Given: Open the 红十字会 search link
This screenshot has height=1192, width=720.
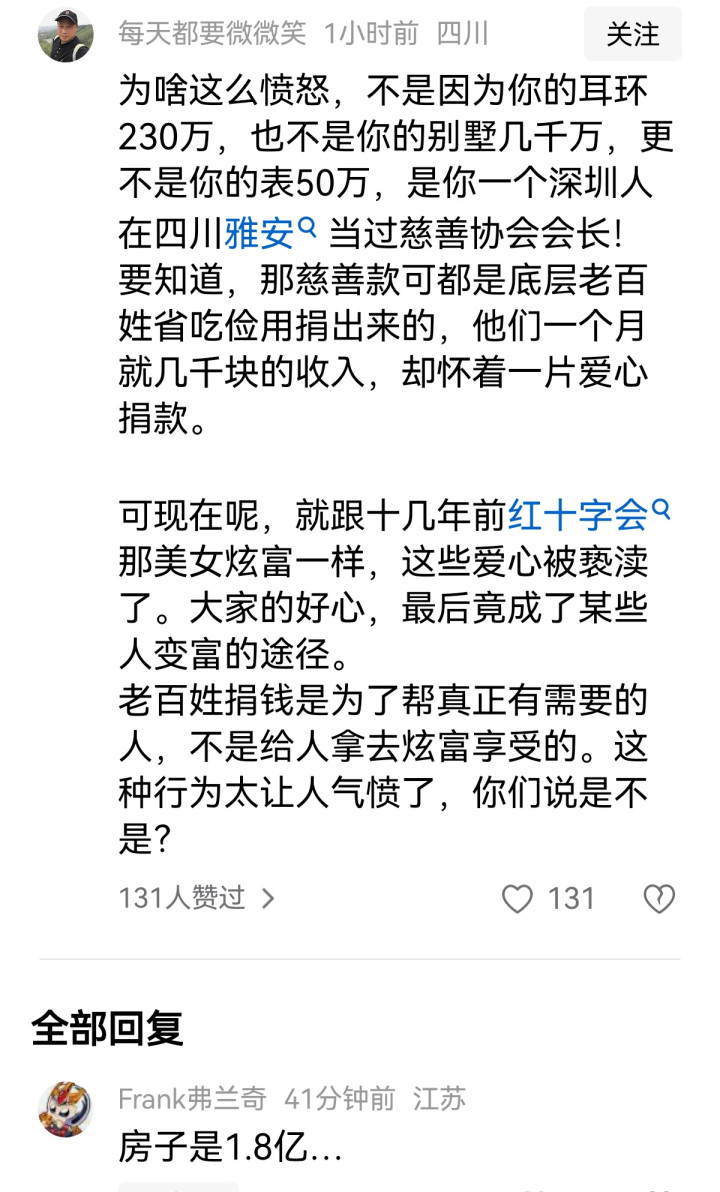Looking at the screenshot, I should (589, 515).
